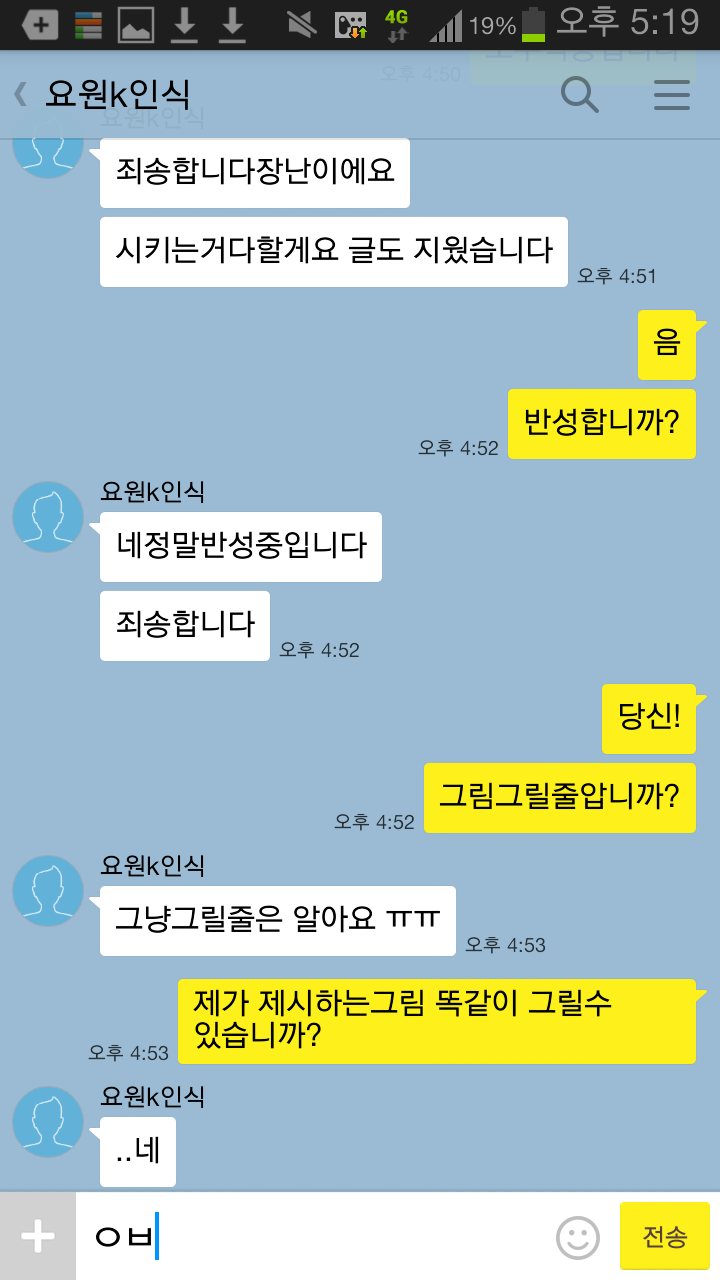
Task: Open the chat search icon
Action: click(x=578, y=95)
